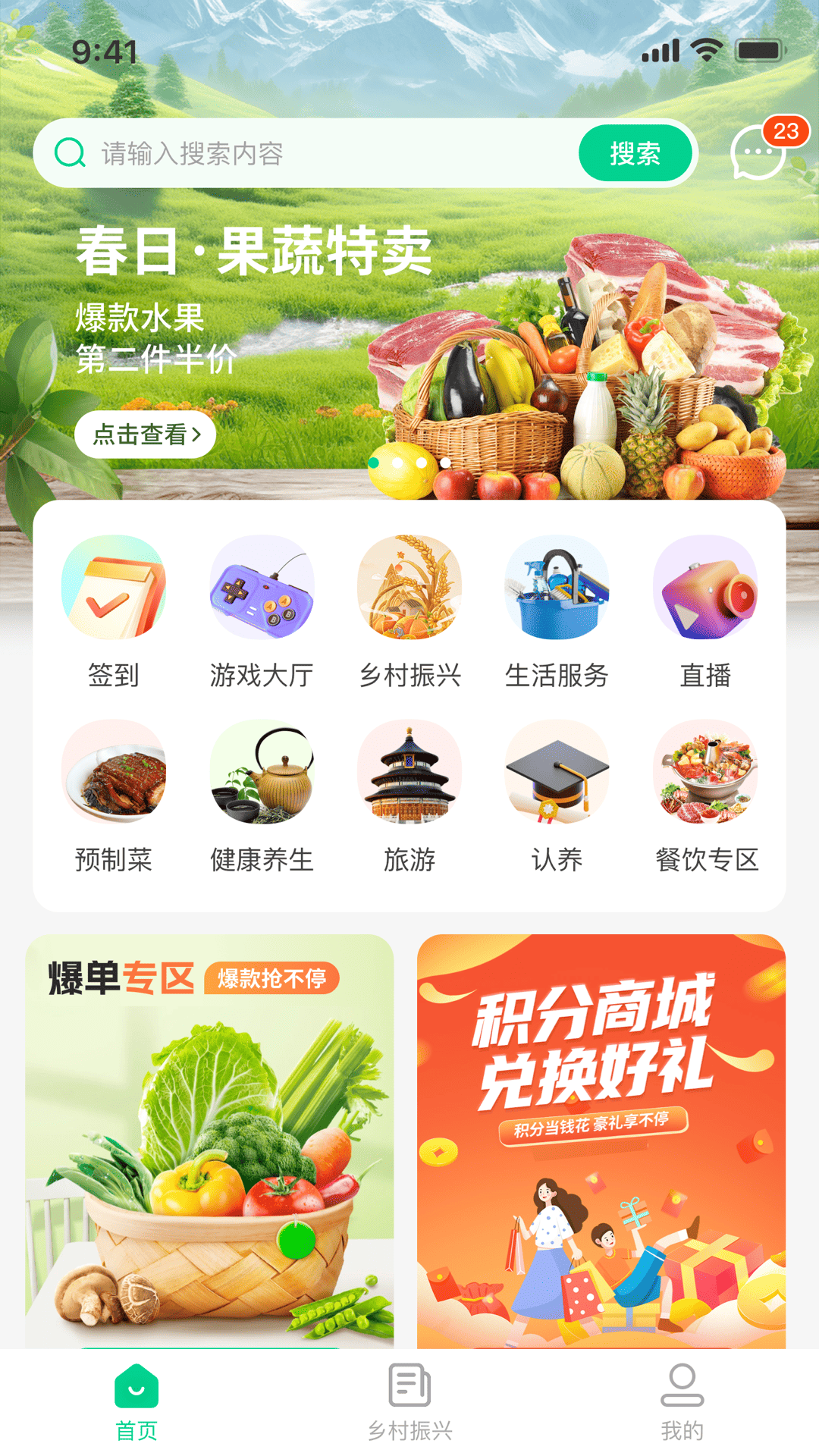Tap the search magnifier icon
The image size is (819, 1456).
[68, 152]
